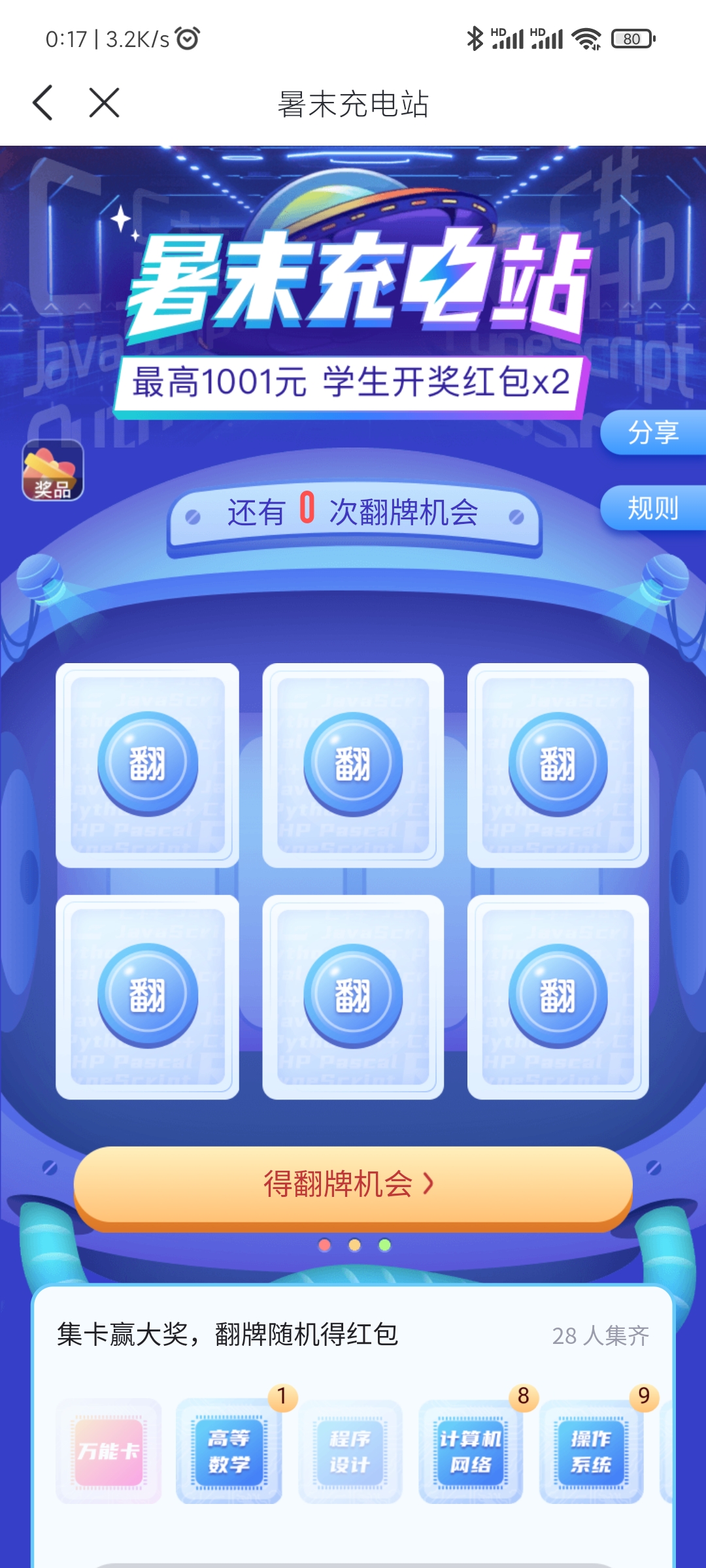
Task: Go back using the top-left arrow
Action: [43, 103]
